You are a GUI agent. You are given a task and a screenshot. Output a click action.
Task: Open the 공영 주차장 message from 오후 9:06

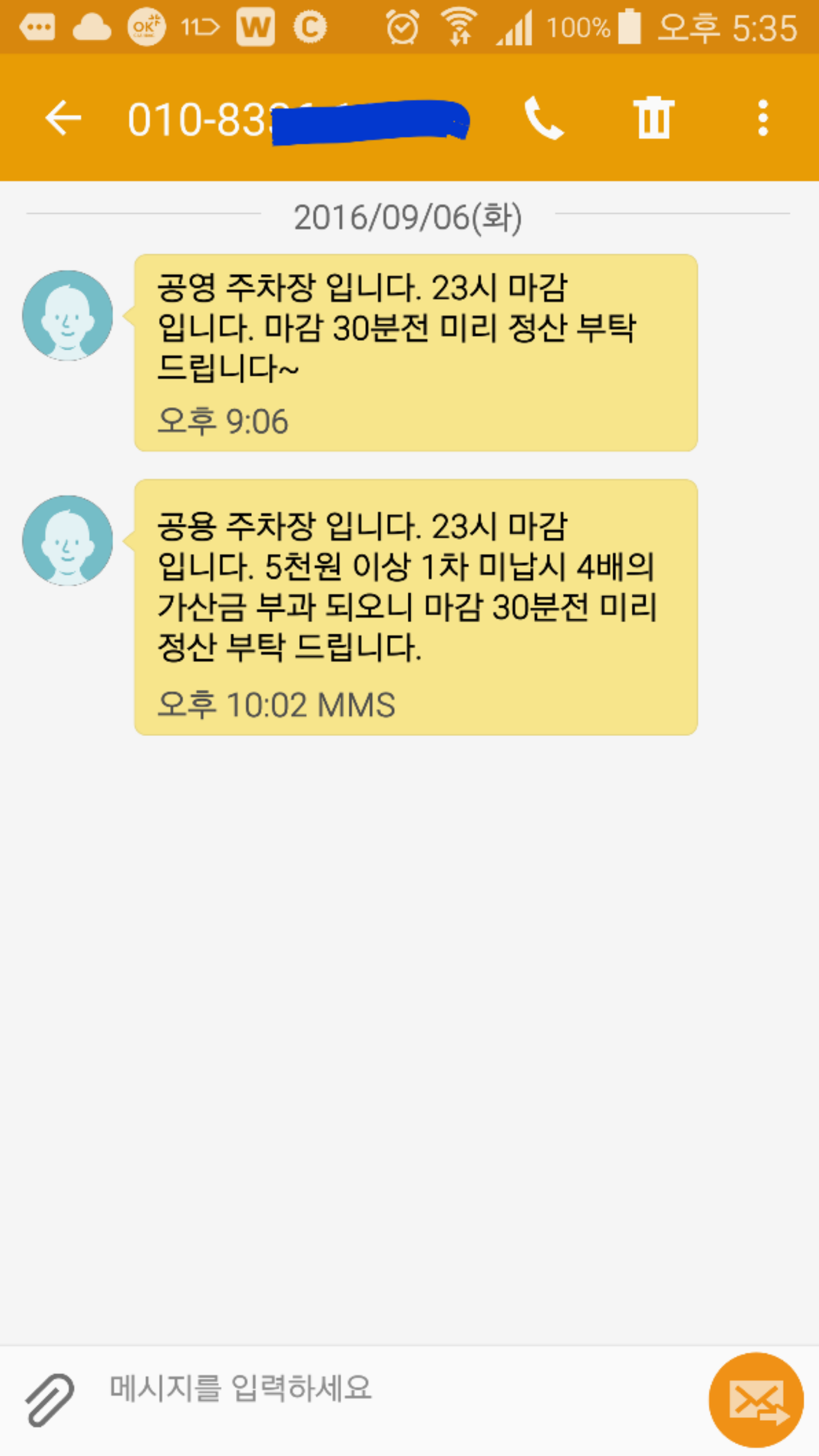(415, 353)
